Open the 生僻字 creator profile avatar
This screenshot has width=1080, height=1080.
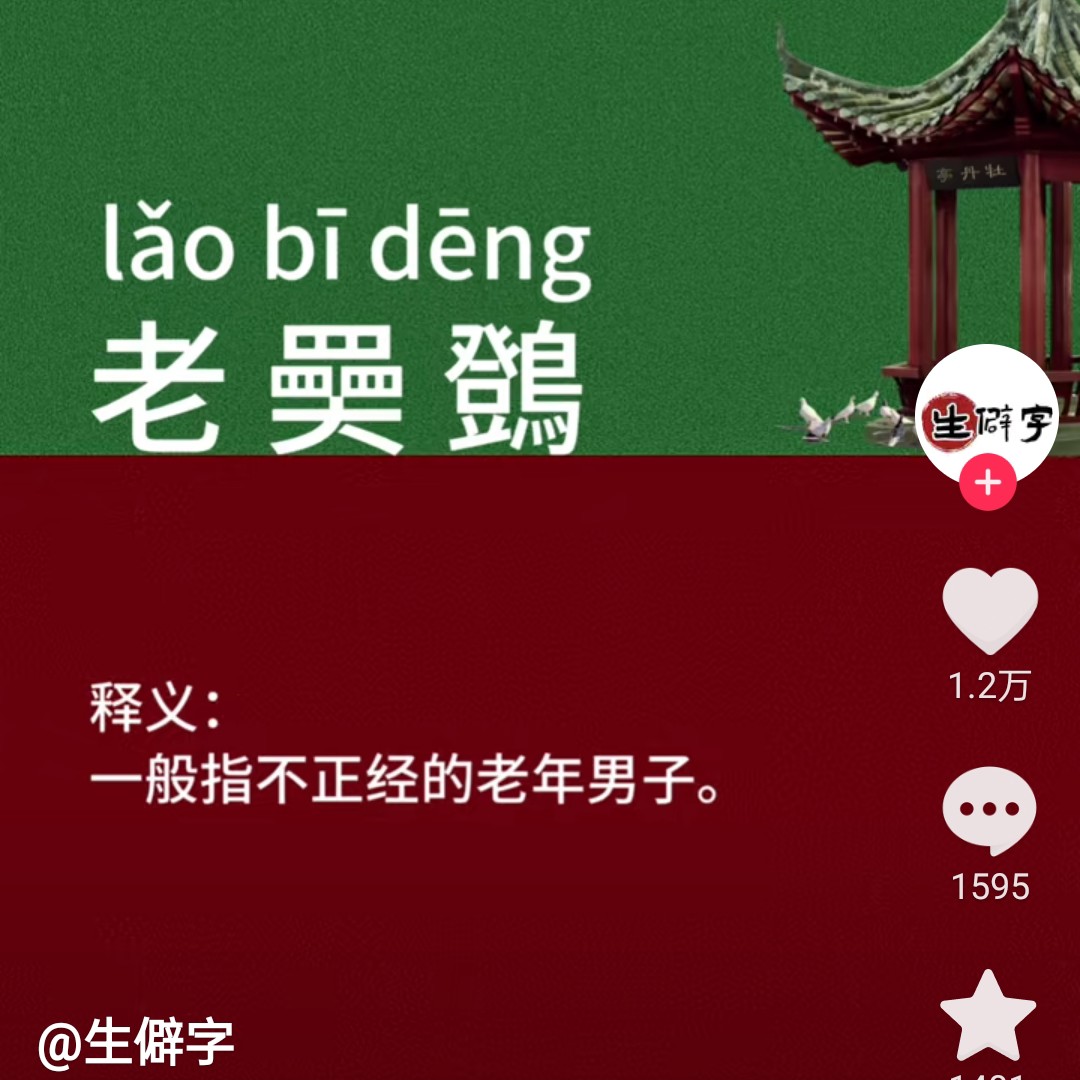click(x=987, y=415)
